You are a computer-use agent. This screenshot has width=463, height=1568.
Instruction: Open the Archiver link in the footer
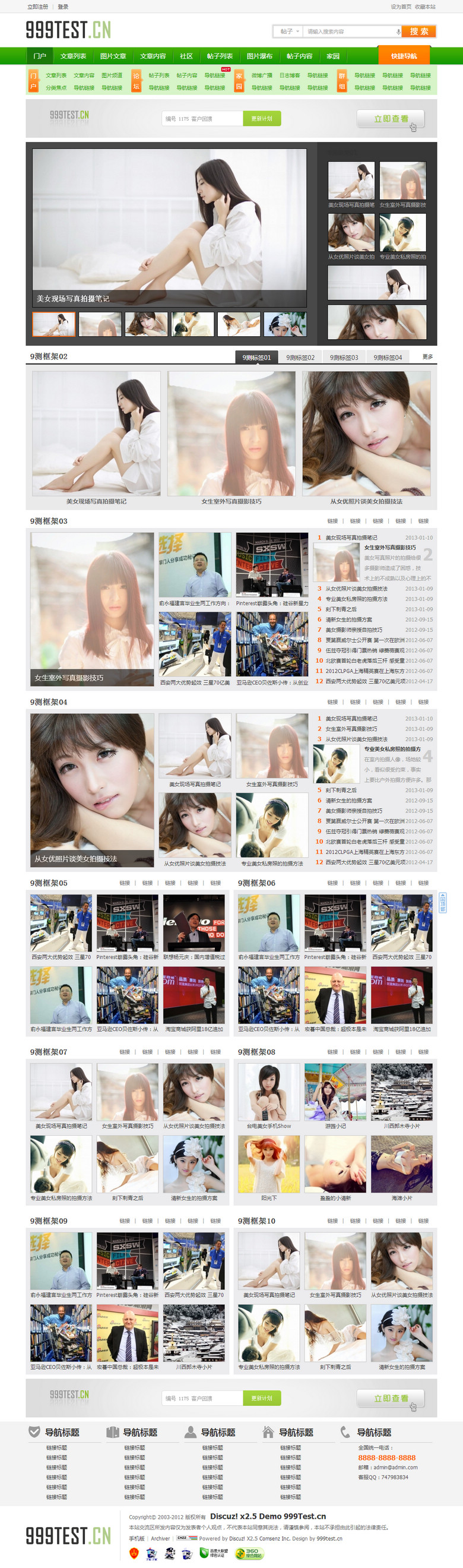[x=160, y=1538]
